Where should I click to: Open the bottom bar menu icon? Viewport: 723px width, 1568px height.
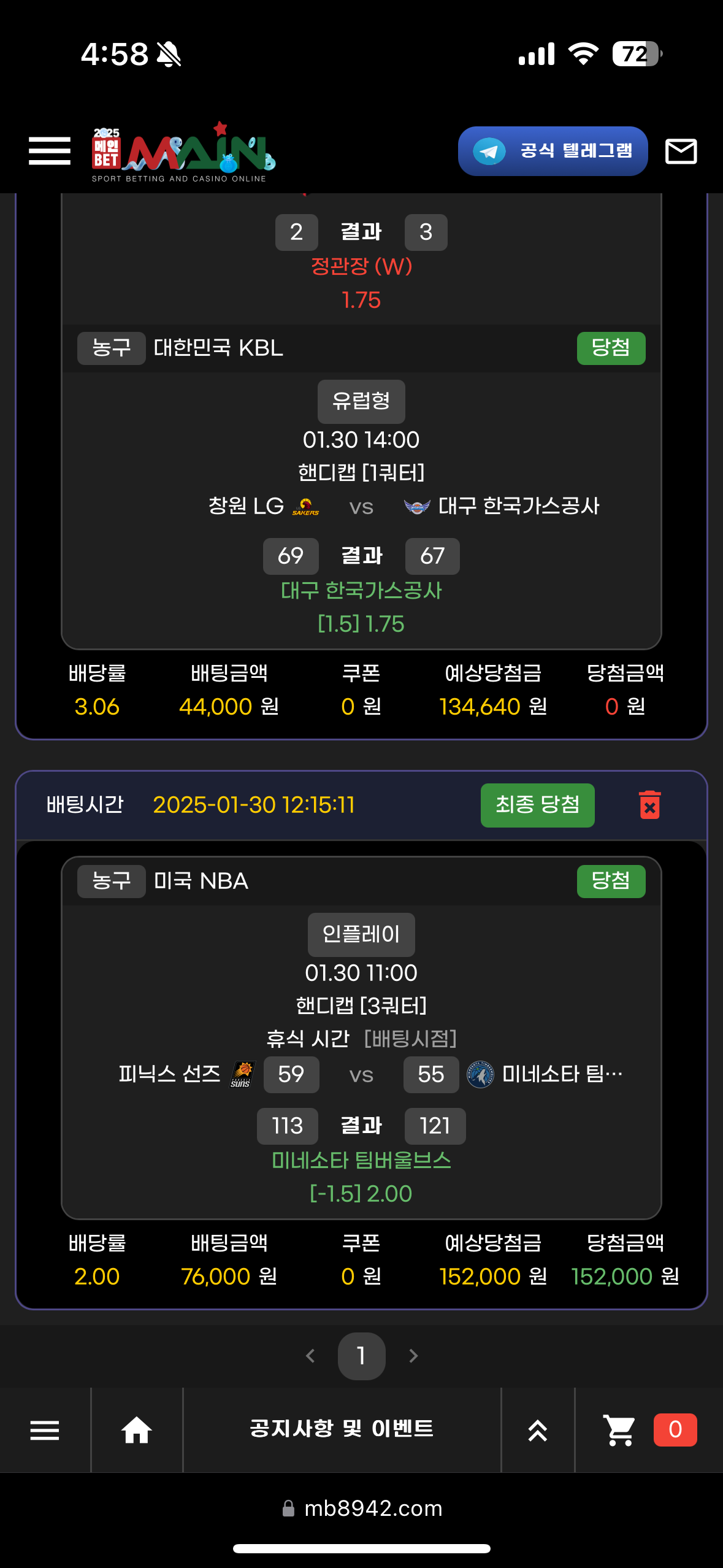(x=45, y=1430)
